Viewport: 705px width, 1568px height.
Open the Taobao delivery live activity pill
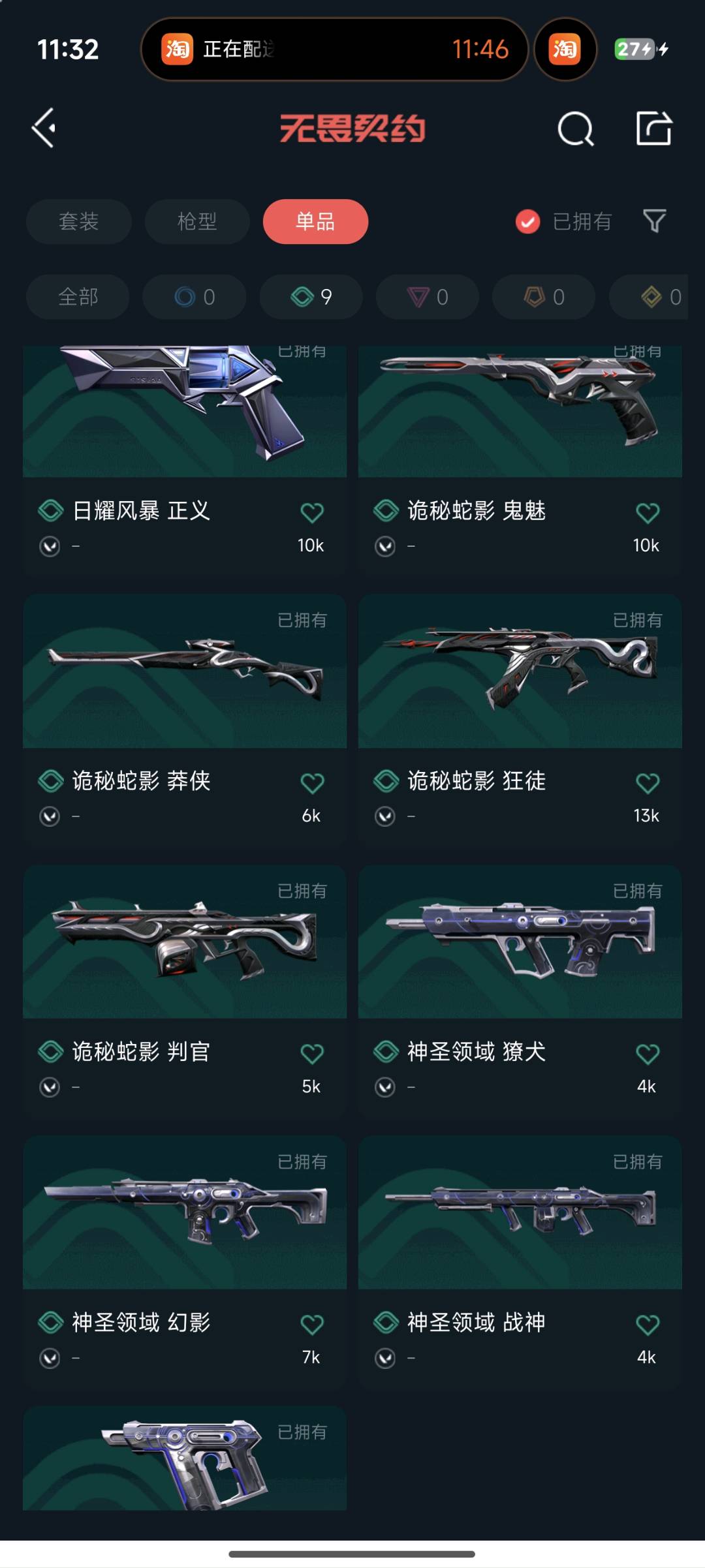pyautogui.click(x=334, y=49)
